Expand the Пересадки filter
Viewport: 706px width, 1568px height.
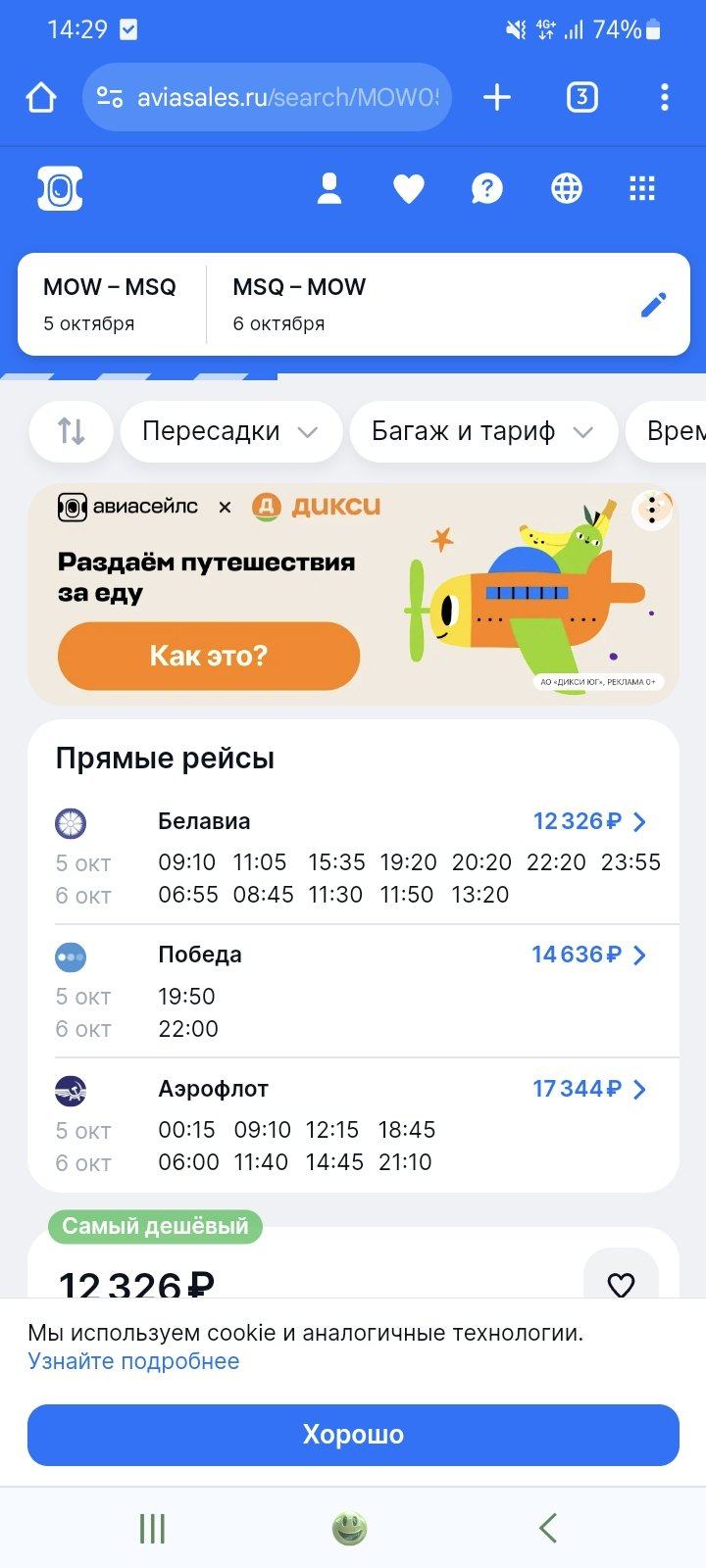[230, 431]
